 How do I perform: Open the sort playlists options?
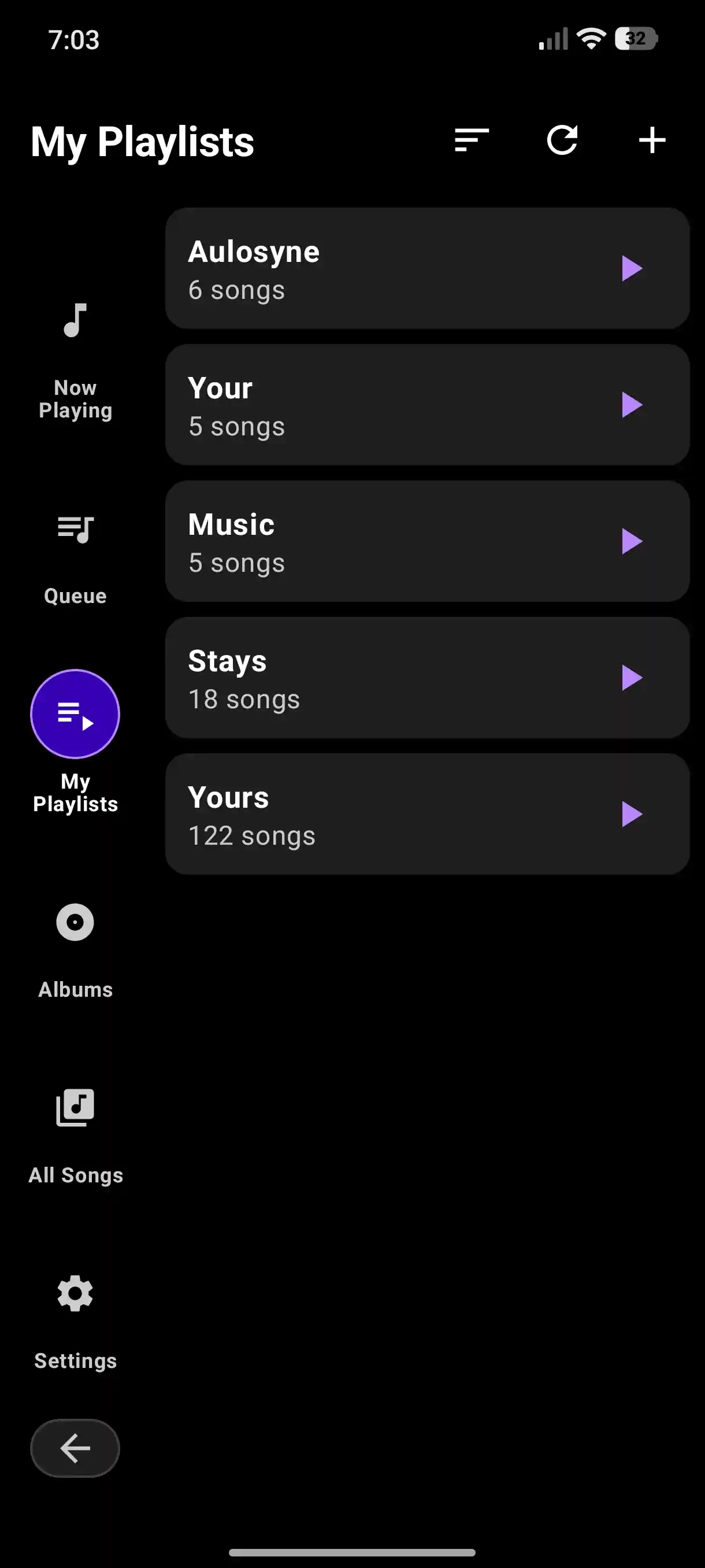(472, 140)
